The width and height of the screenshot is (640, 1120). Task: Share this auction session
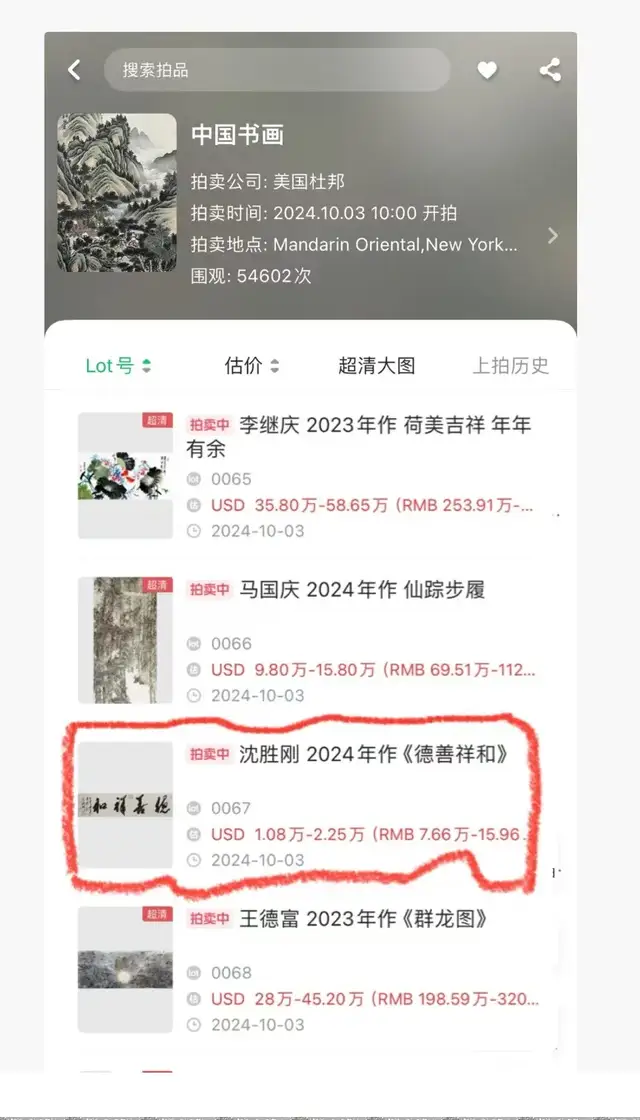pos(549,70)
